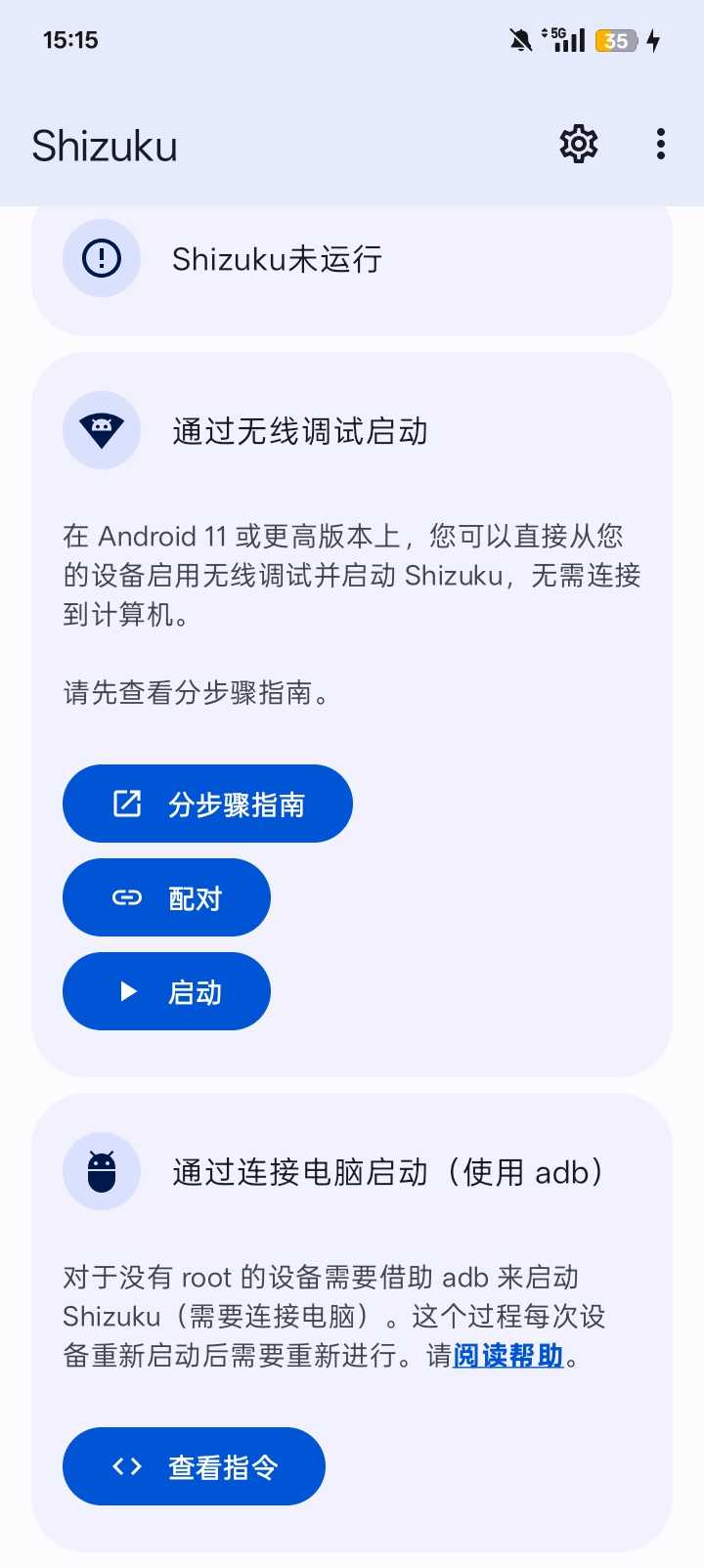Open the 阅读帮助 link
Image resolution: width=704 pixels, height=1568 pixels.
click(508, 1356)
